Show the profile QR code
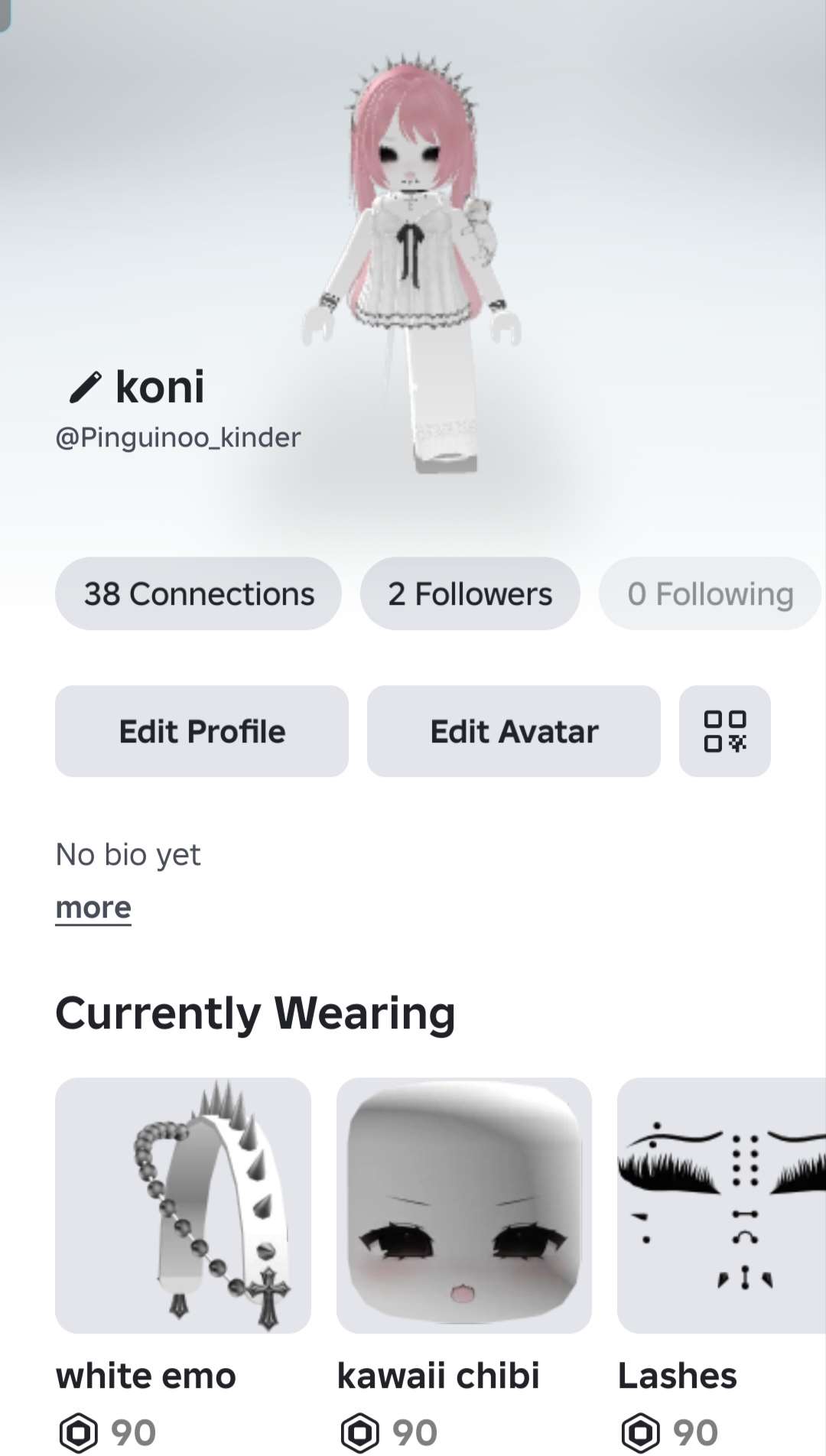826x1456 pixels. pos(724,732)
